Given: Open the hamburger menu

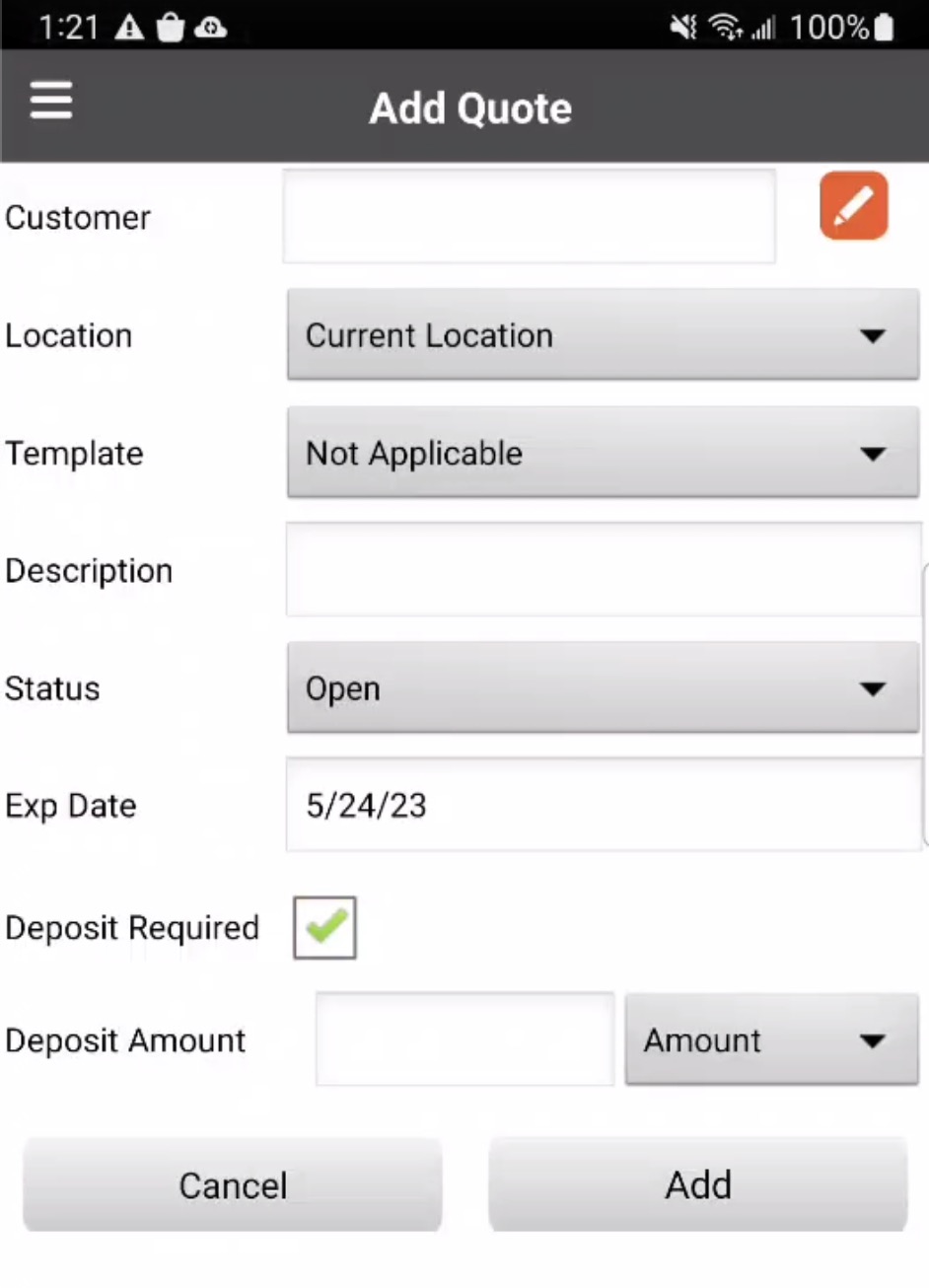Looking at the screenshot, I should click(x=51, y=100).
